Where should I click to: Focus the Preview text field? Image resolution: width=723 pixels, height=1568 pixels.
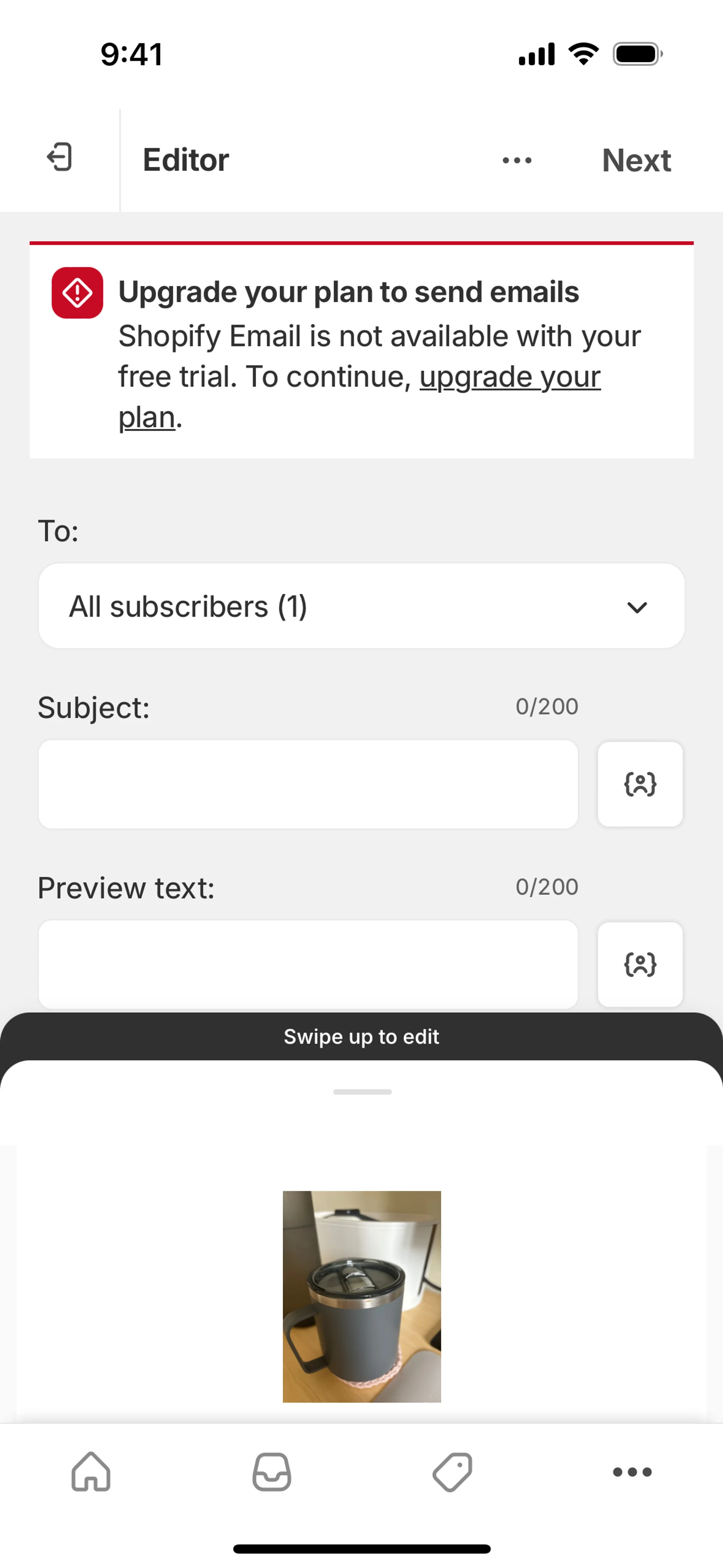pos(308,964)
